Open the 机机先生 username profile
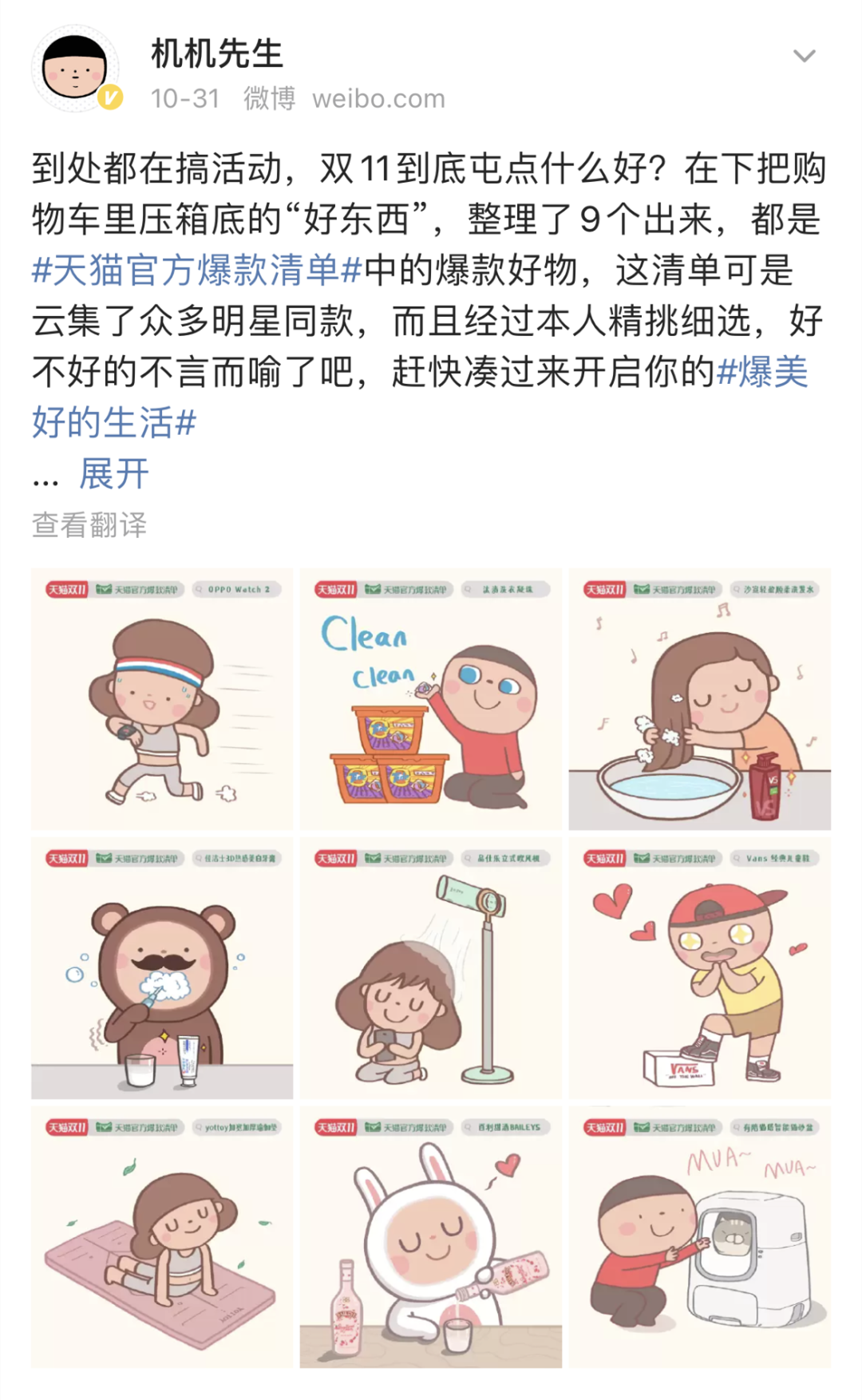862x1400 pixels. [x=217, y=54]
